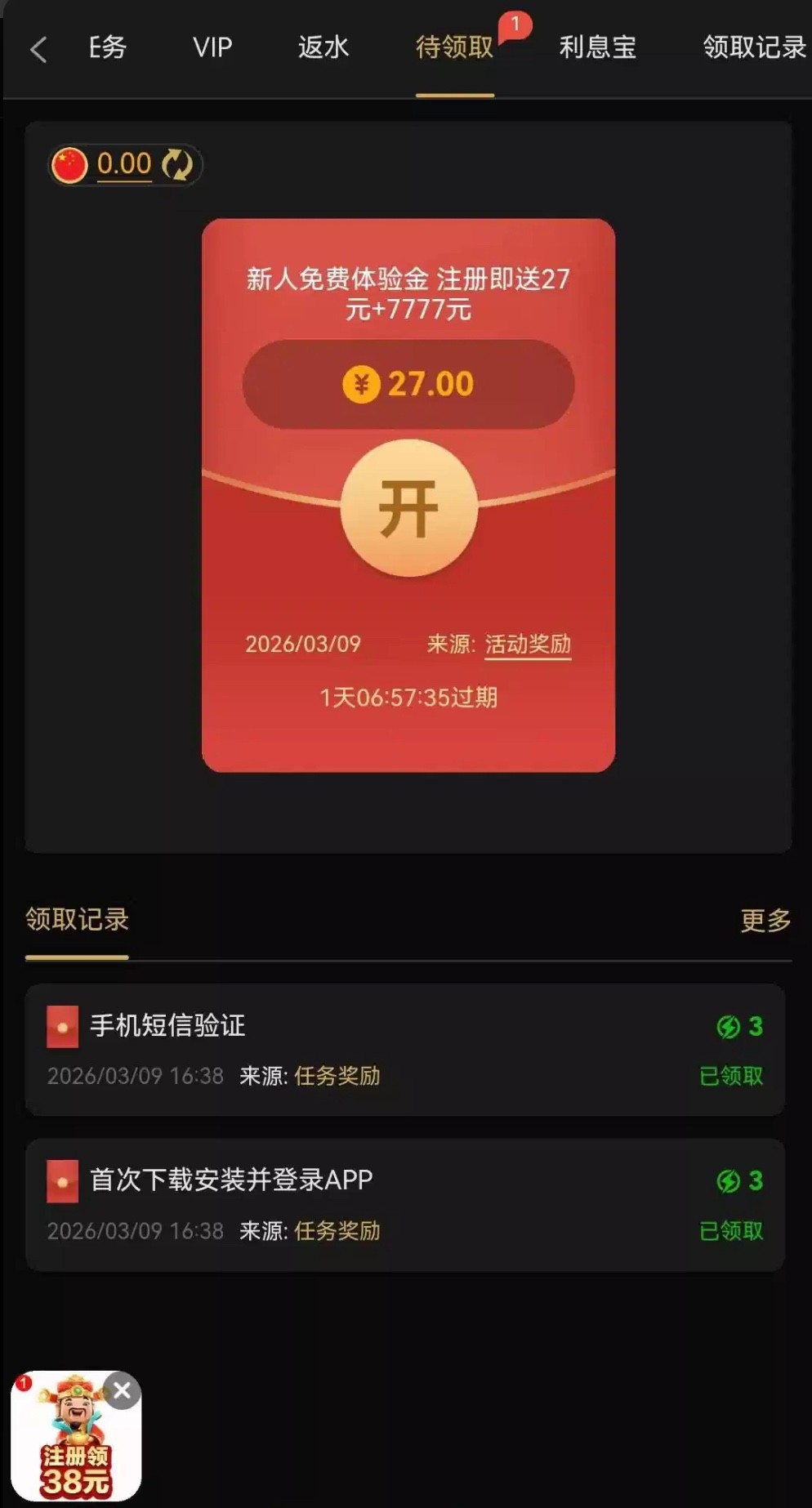Open the 领取记录 top tab
Image resolution: width=812 pixels, height=1508 pixels.
point(753,47)
